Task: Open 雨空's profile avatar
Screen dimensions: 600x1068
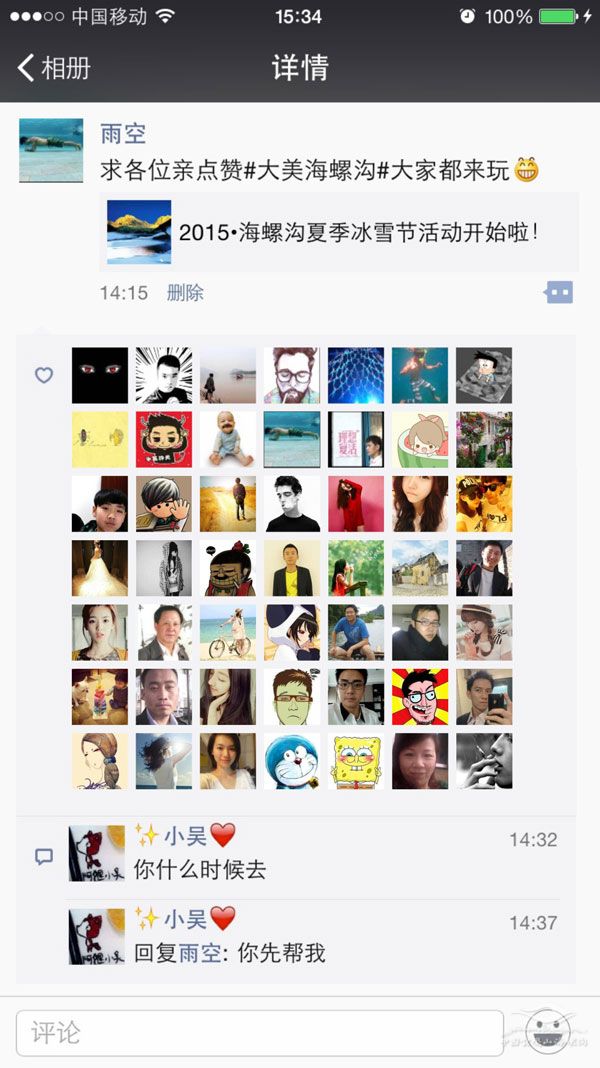Action: pyautogui.click(x=51, y=150)
